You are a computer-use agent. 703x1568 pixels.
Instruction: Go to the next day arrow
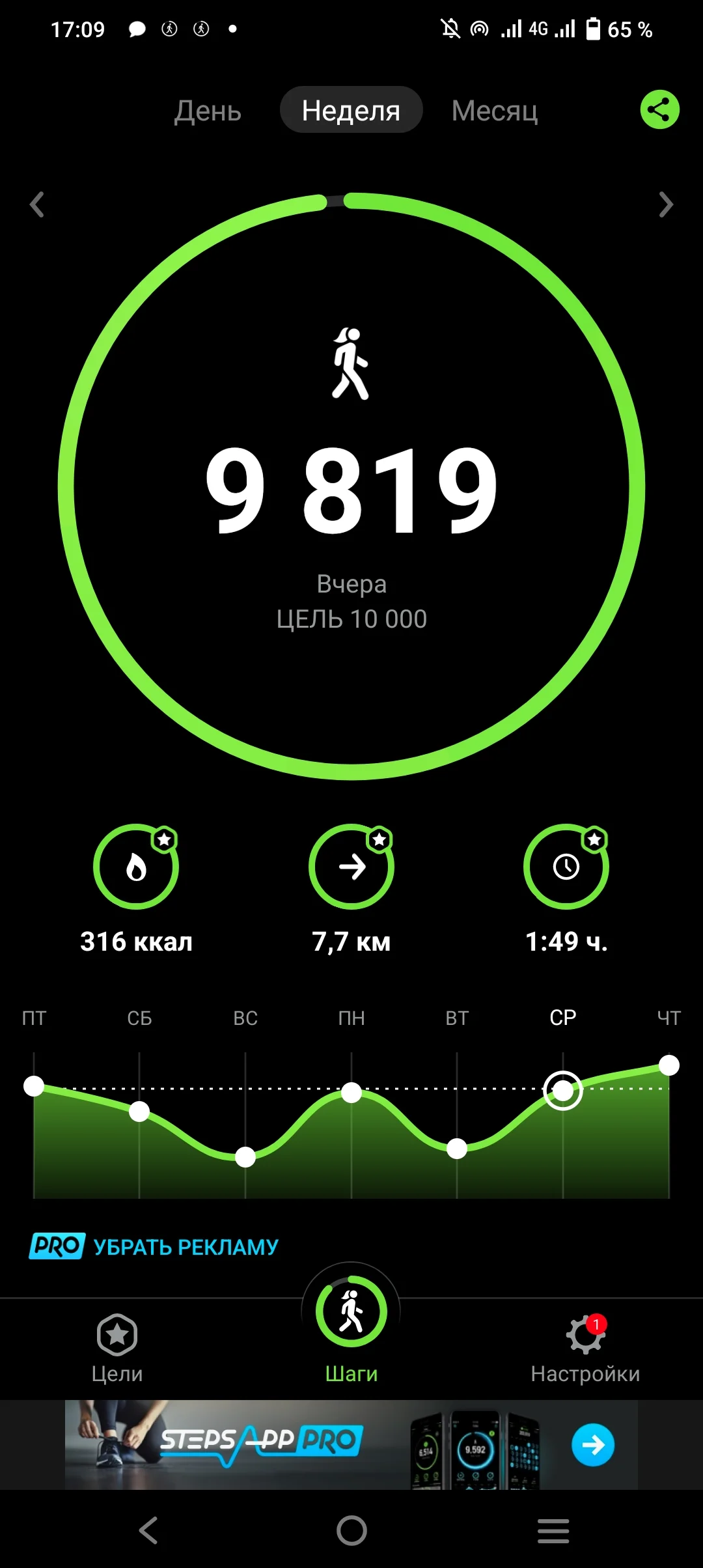pos(665,204)
